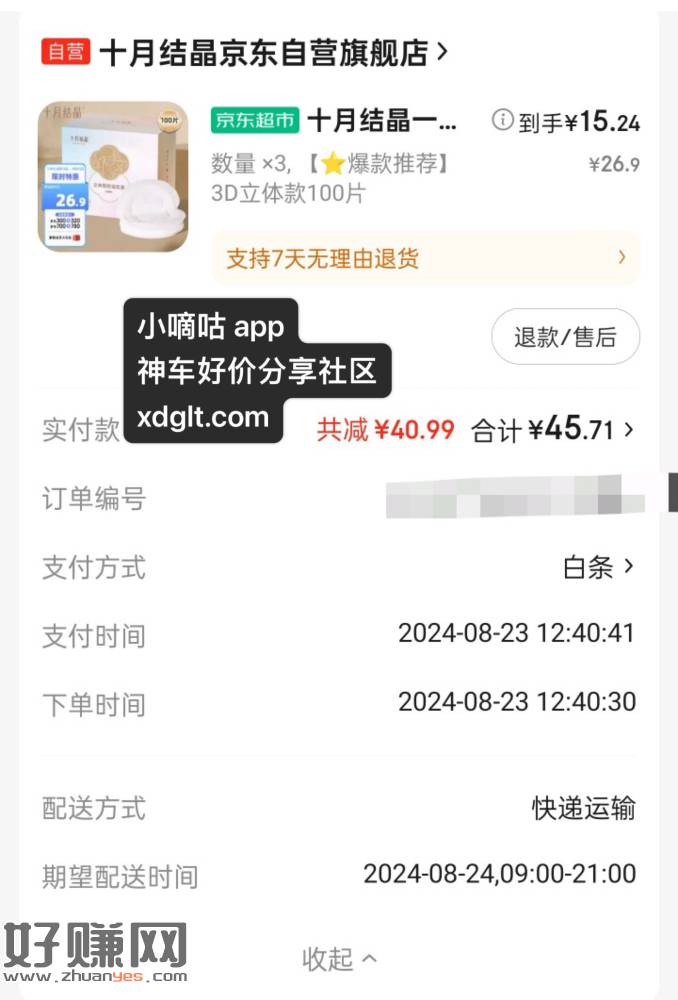Expand the 合计 ¥45.71 payment breakdown
Image resolution: width=678 pixels, height=1000 pixels.
(555, 430)
